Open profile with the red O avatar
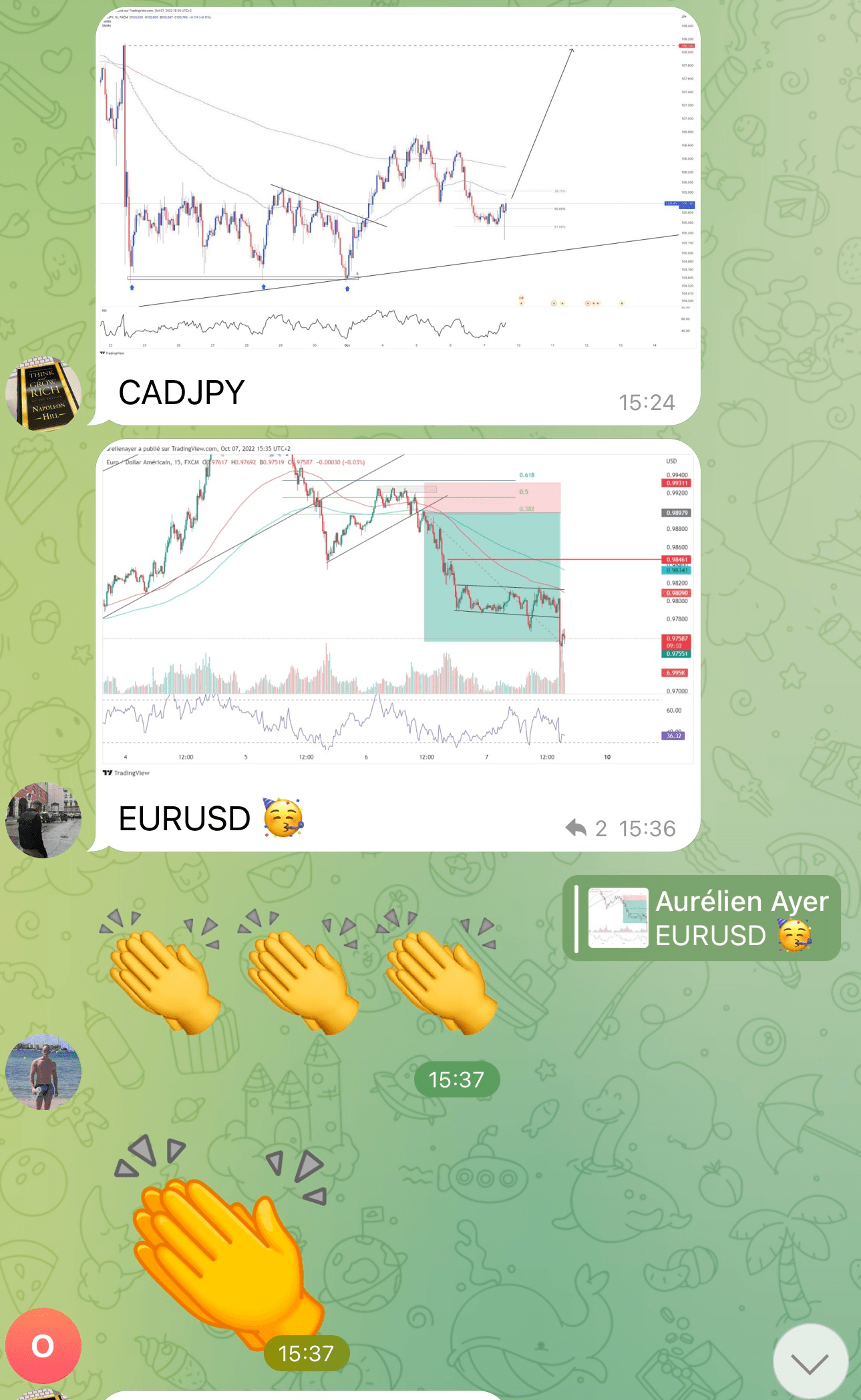Viewport: 861px width, 1400px height. pos(43,1346)
